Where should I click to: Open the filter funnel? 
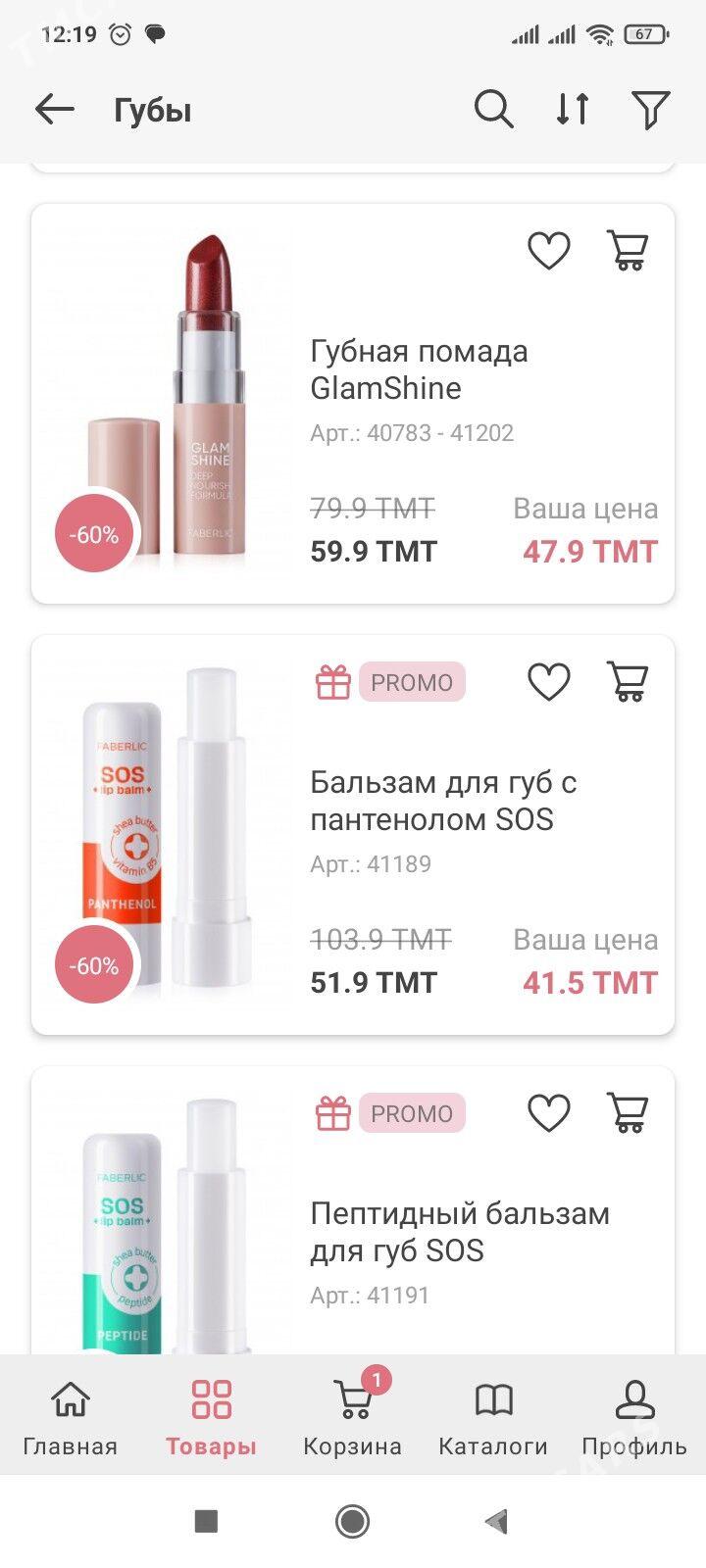[x=650, y=109]
